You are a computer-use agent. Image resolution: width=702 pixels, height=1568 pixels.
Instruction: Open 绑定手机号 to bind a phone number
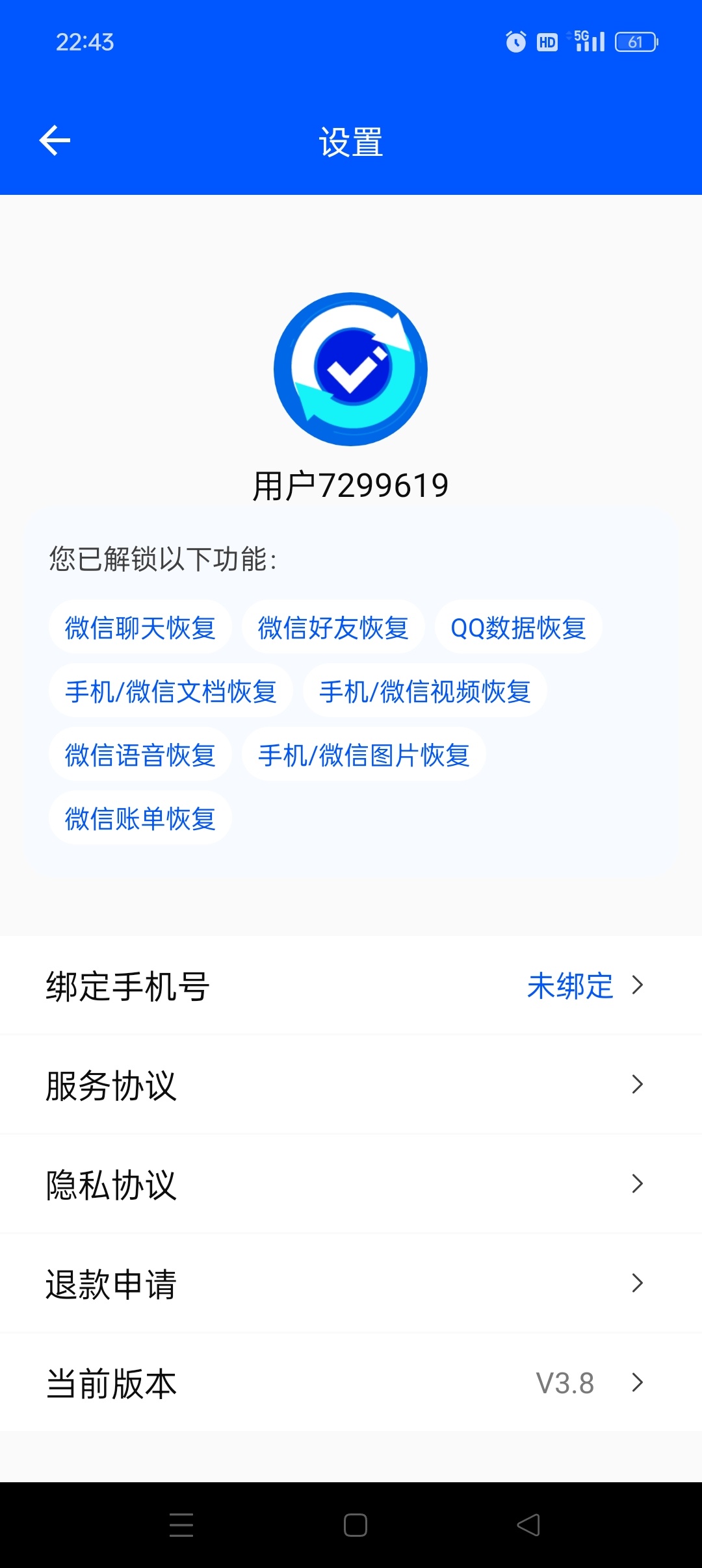(x=351, y=985)
